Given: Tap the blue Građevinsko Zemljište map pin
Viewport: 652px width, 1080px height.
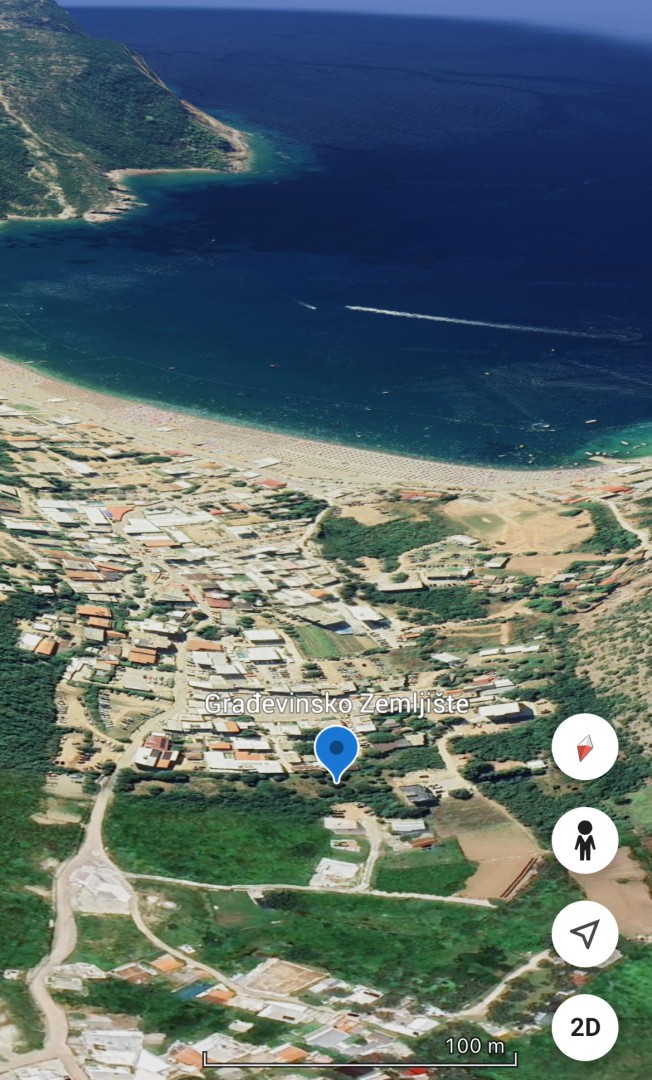Looking at the screenshot, I should pos(336,750).
